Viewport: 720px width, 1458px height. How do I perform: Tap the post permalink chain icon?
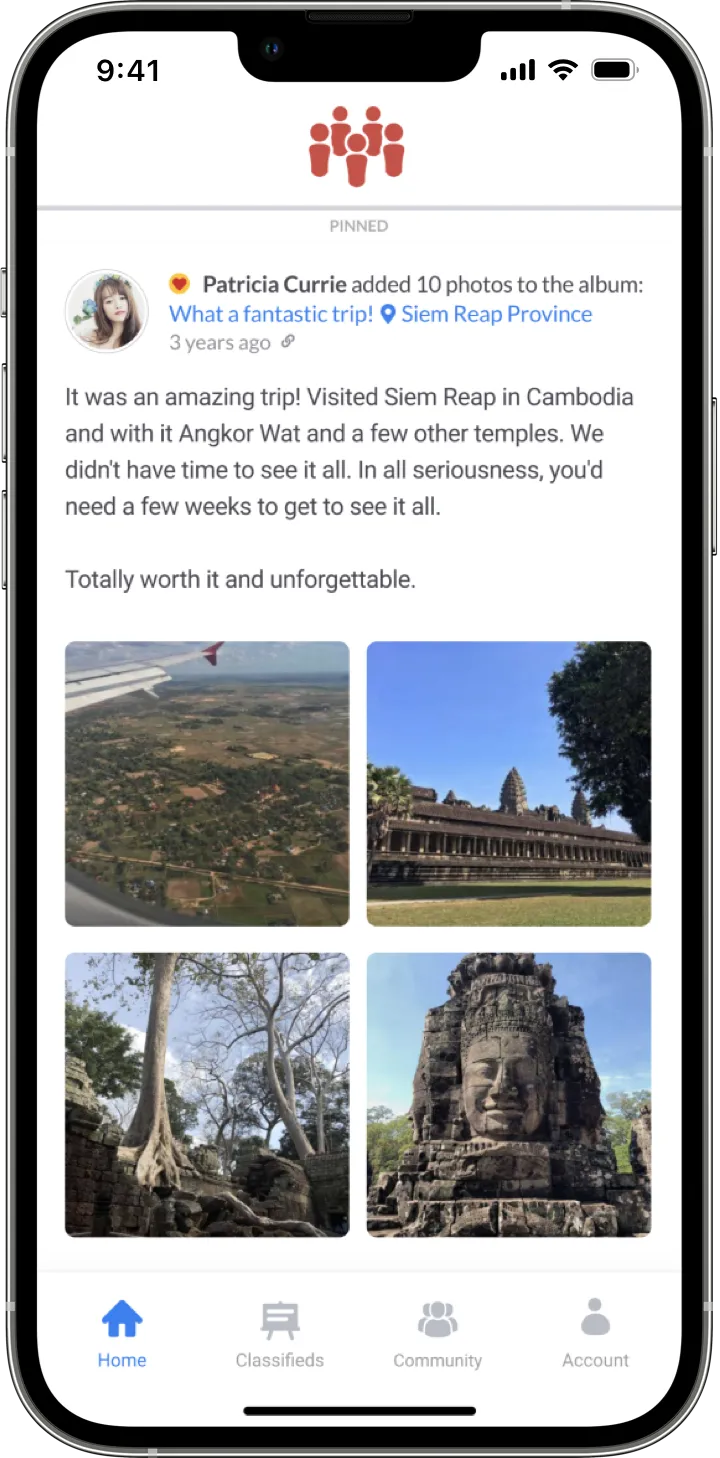tap(288, 342)
